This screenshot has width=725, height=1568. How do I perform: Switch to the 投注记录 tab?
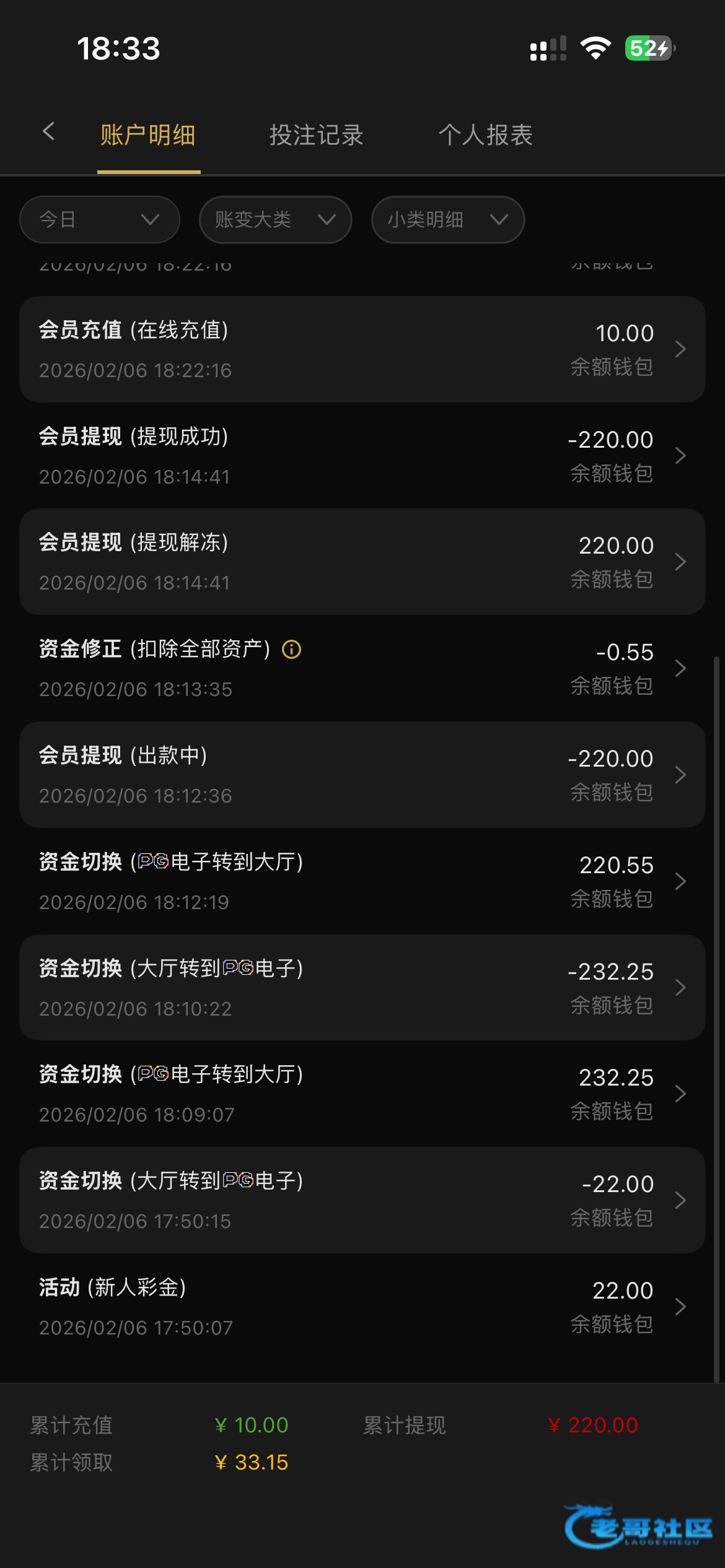[x=316, y=135]
